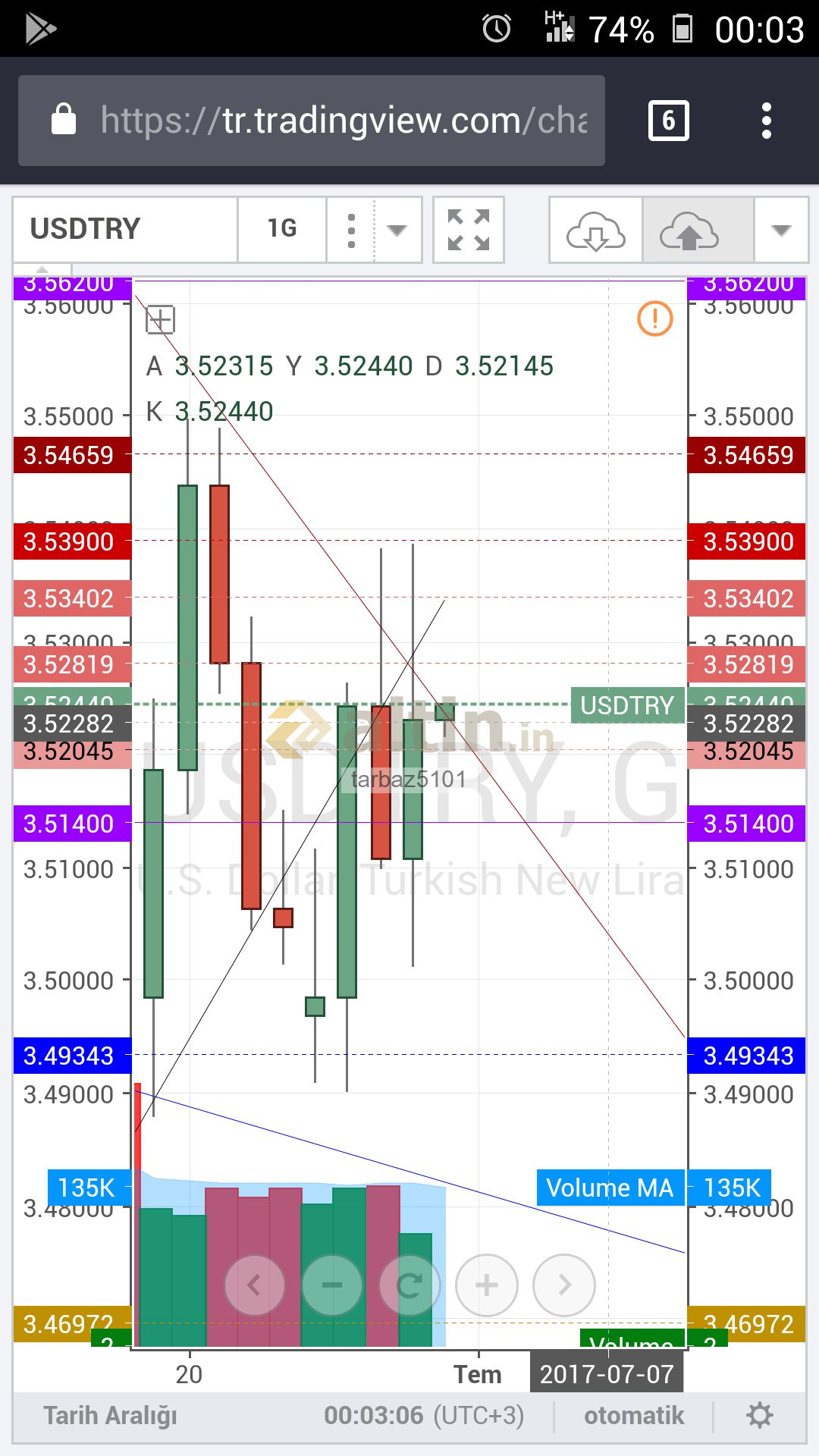Image resolution: width=819 pixels, height=1456 pixels.
Task: Save the chart to cloud
Action: pos(689,230)
